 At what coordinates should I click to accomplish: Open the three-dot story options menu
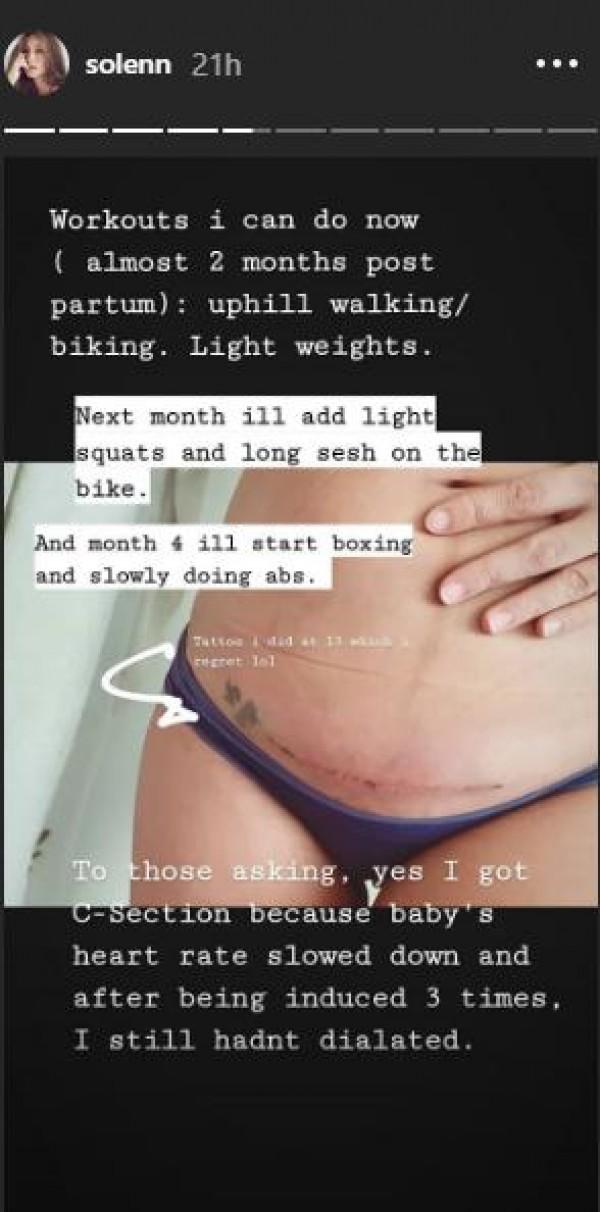[x=557, y=64]
